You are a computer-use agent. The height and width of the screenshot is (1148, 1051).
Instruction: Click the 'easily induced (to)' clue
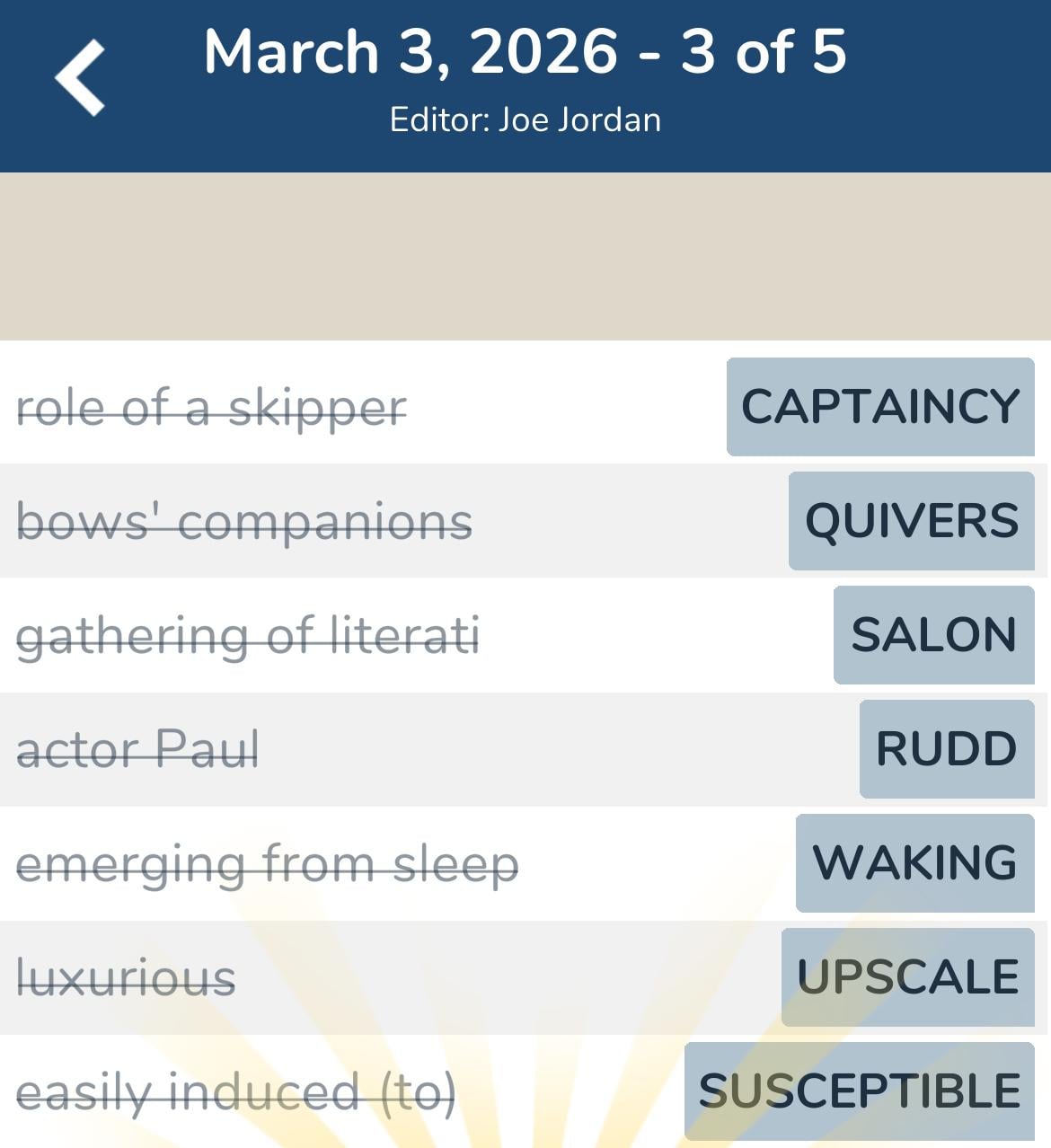(237, 1091)
